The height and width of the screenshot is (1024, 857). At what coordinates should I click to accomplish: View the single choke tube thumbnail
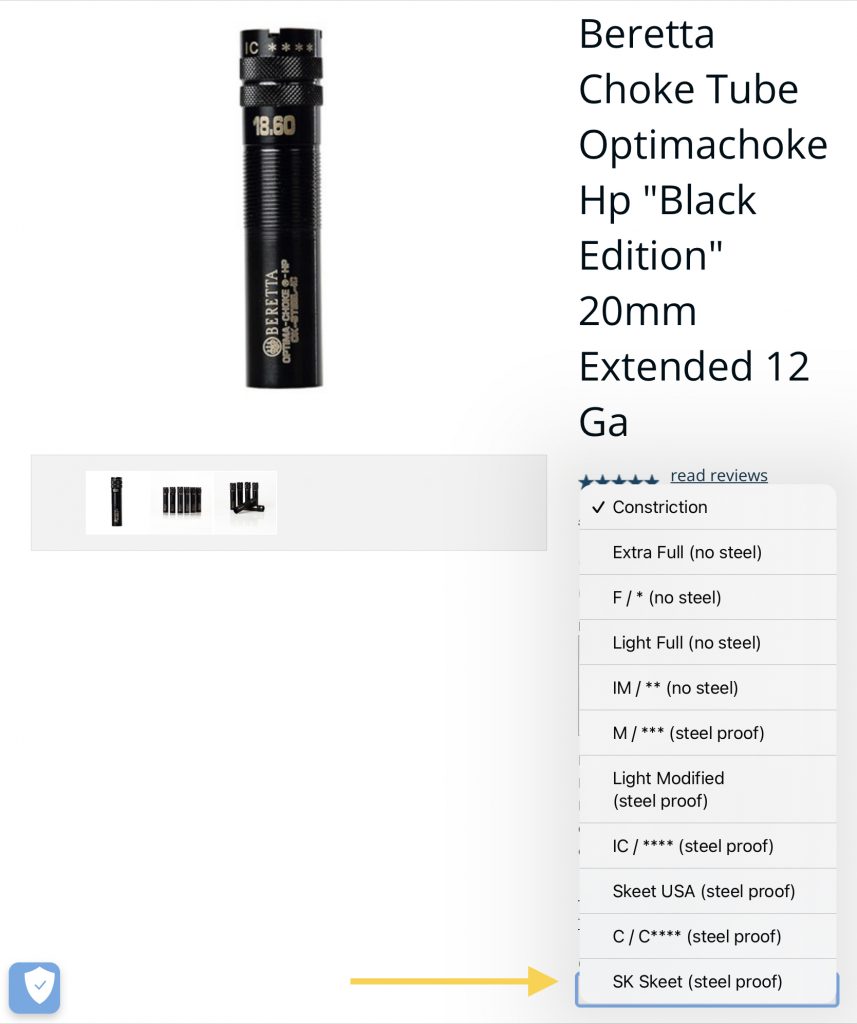click(x=117, y=502)
